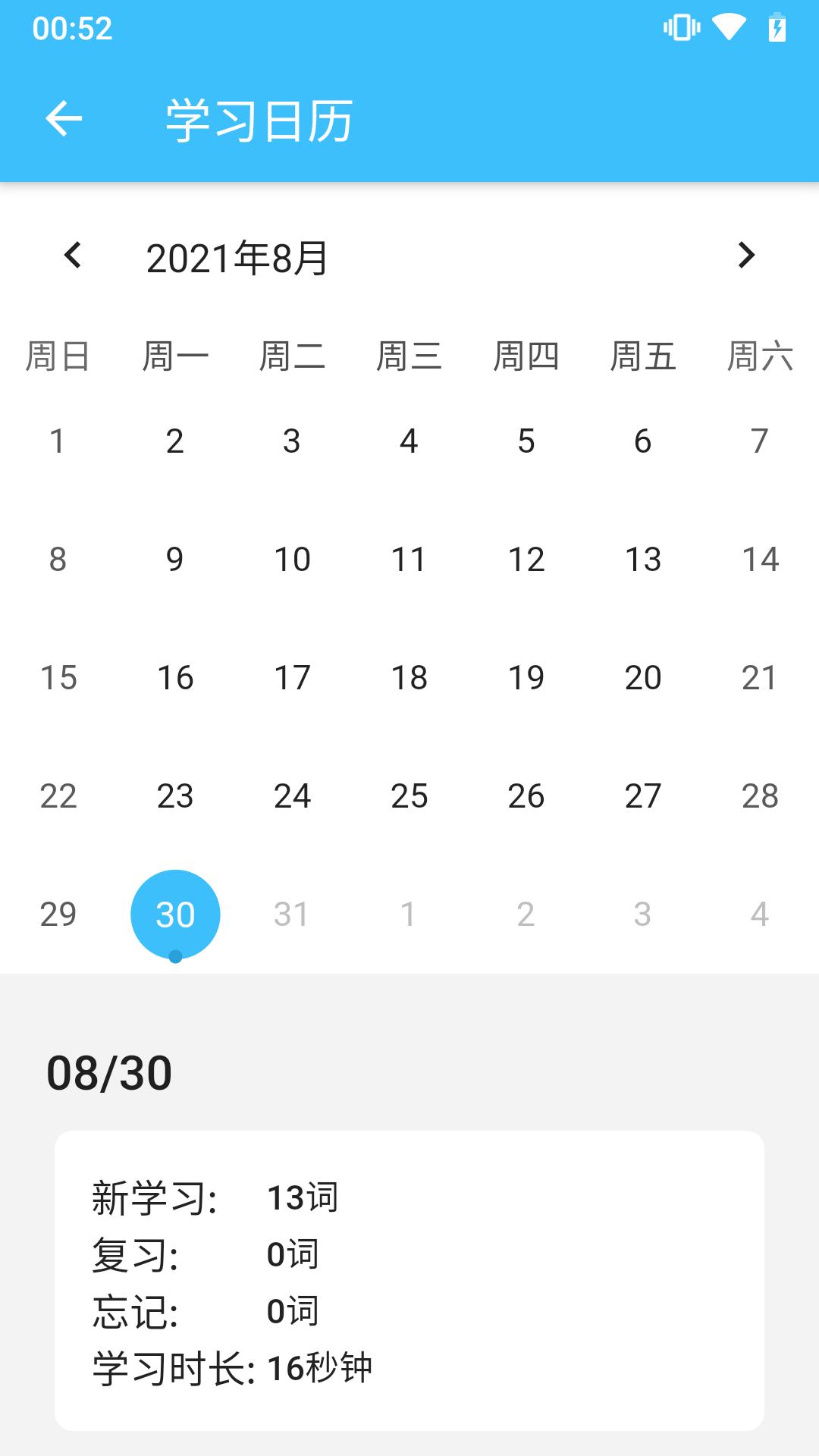Click the 08/30 date heading

(109, 1072)
